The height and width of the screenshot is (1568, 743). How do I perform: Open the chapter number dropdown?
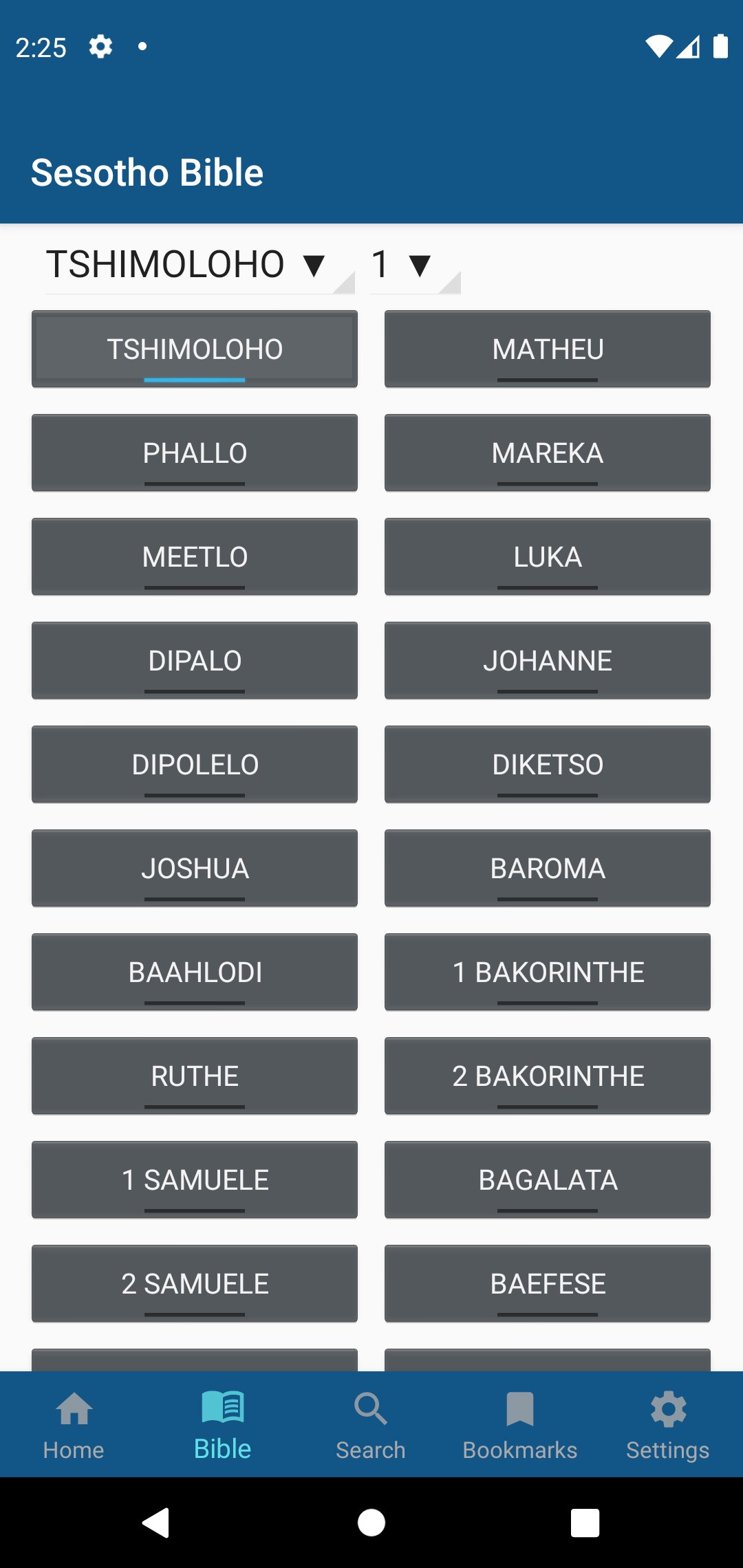[x=399, y=265]
